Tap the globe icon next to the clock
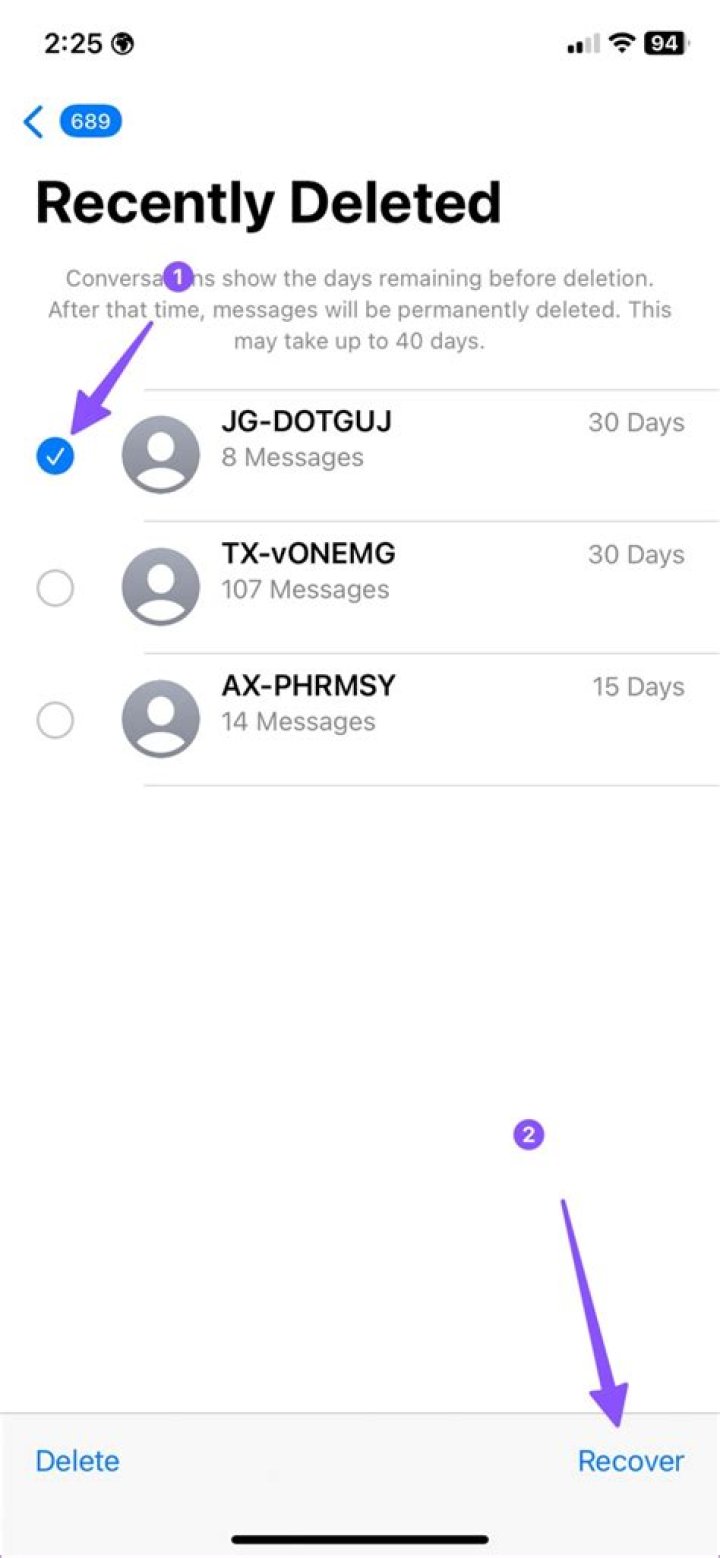The width and height of the screenshot is (720, 1558). click(x=122, y=44)
